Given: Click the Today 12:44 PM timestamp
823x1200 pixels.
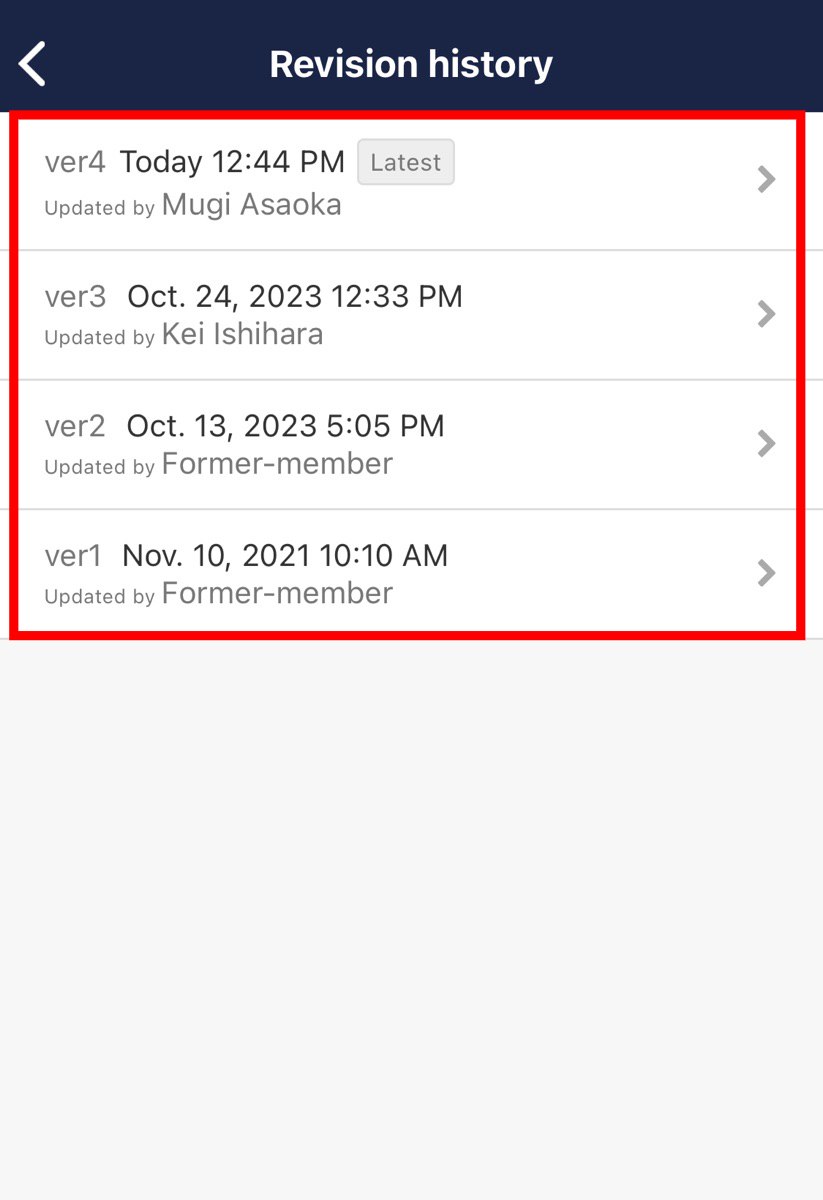Looking at the screenshot, I should click(231, 161).
